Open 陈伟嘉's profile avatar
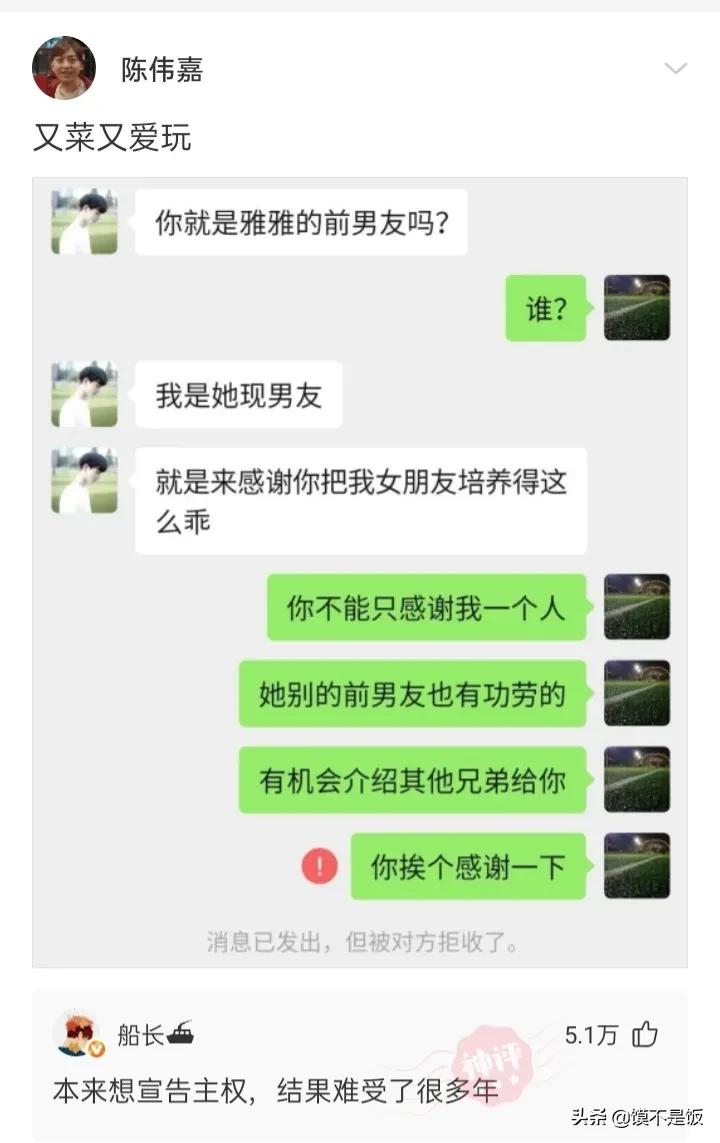 (x=64, y=66)
